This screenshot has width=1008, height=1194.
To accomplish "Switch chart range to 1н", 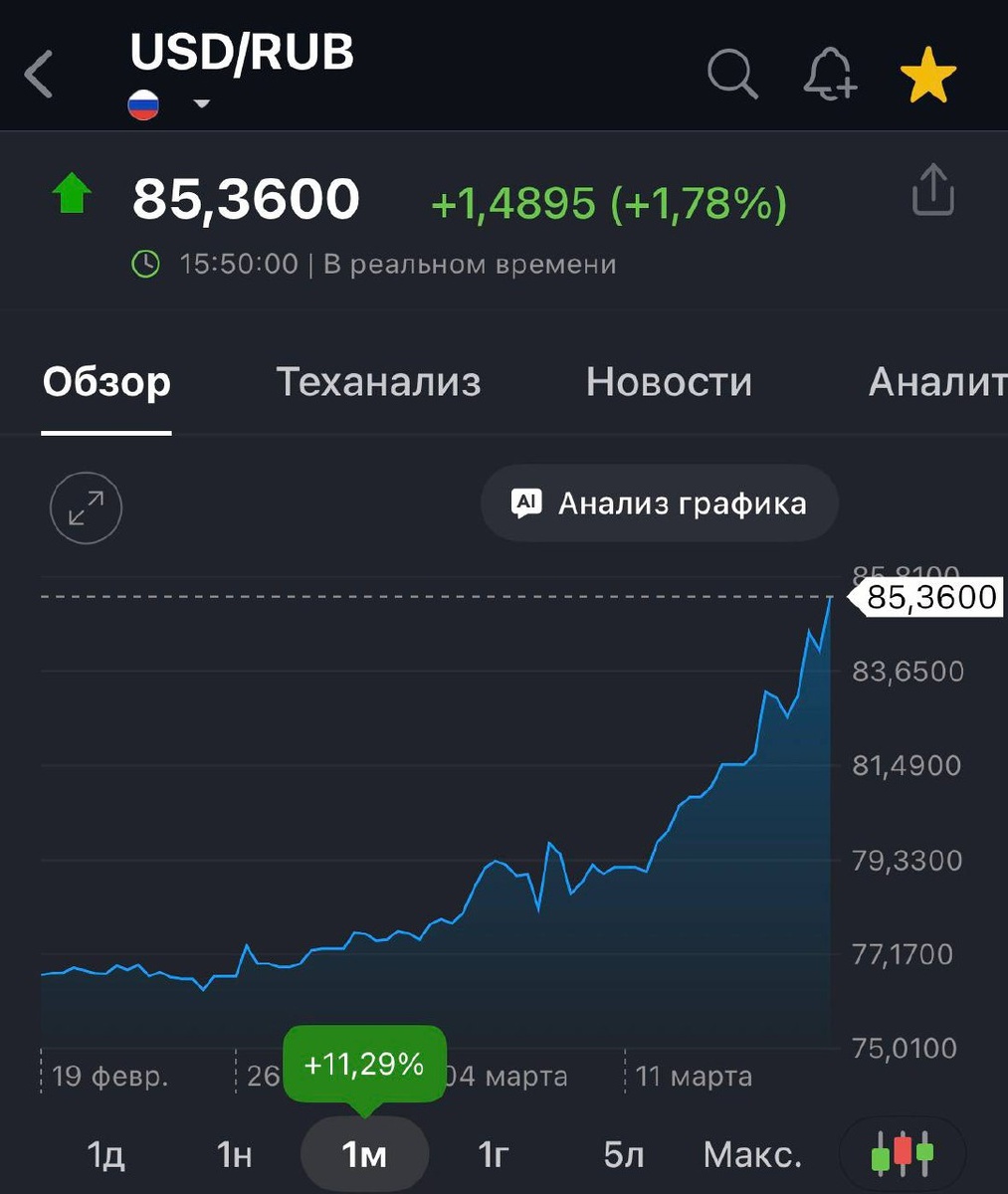I will (x=235, y=1154).
